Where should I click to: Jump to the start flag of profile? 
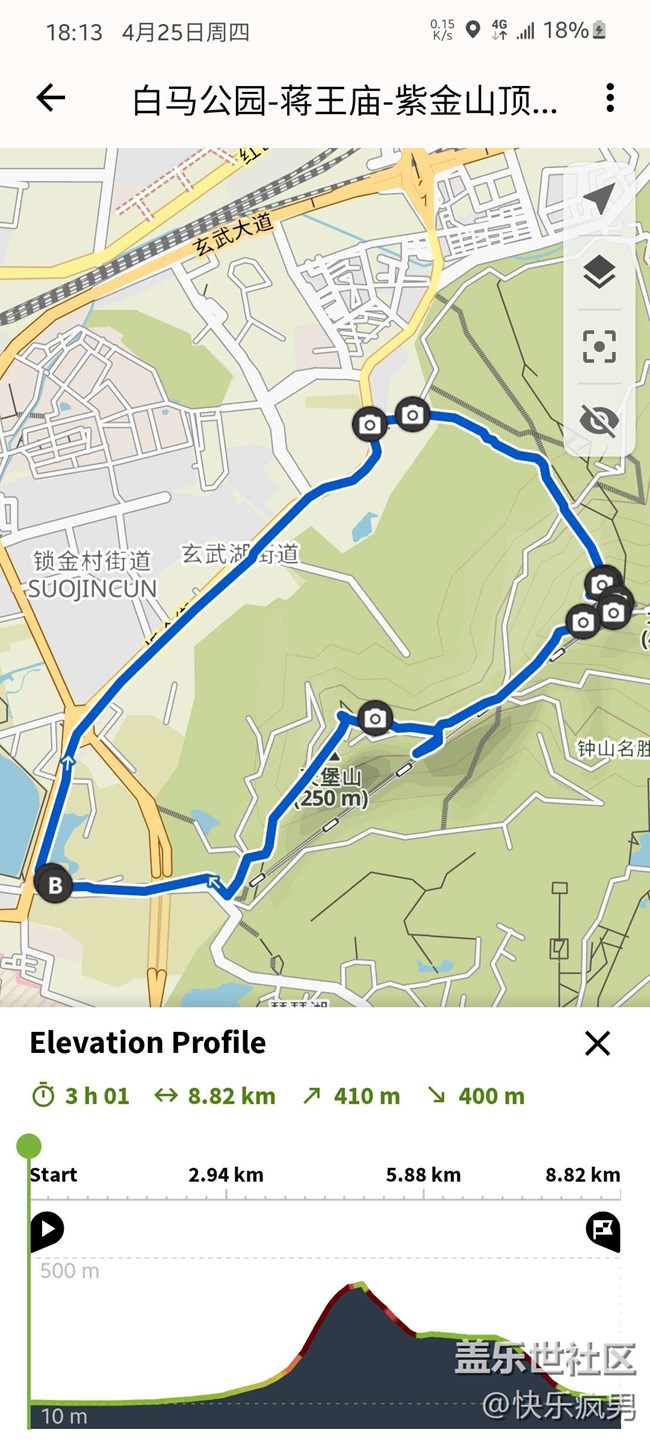(x=46, y=1230)
